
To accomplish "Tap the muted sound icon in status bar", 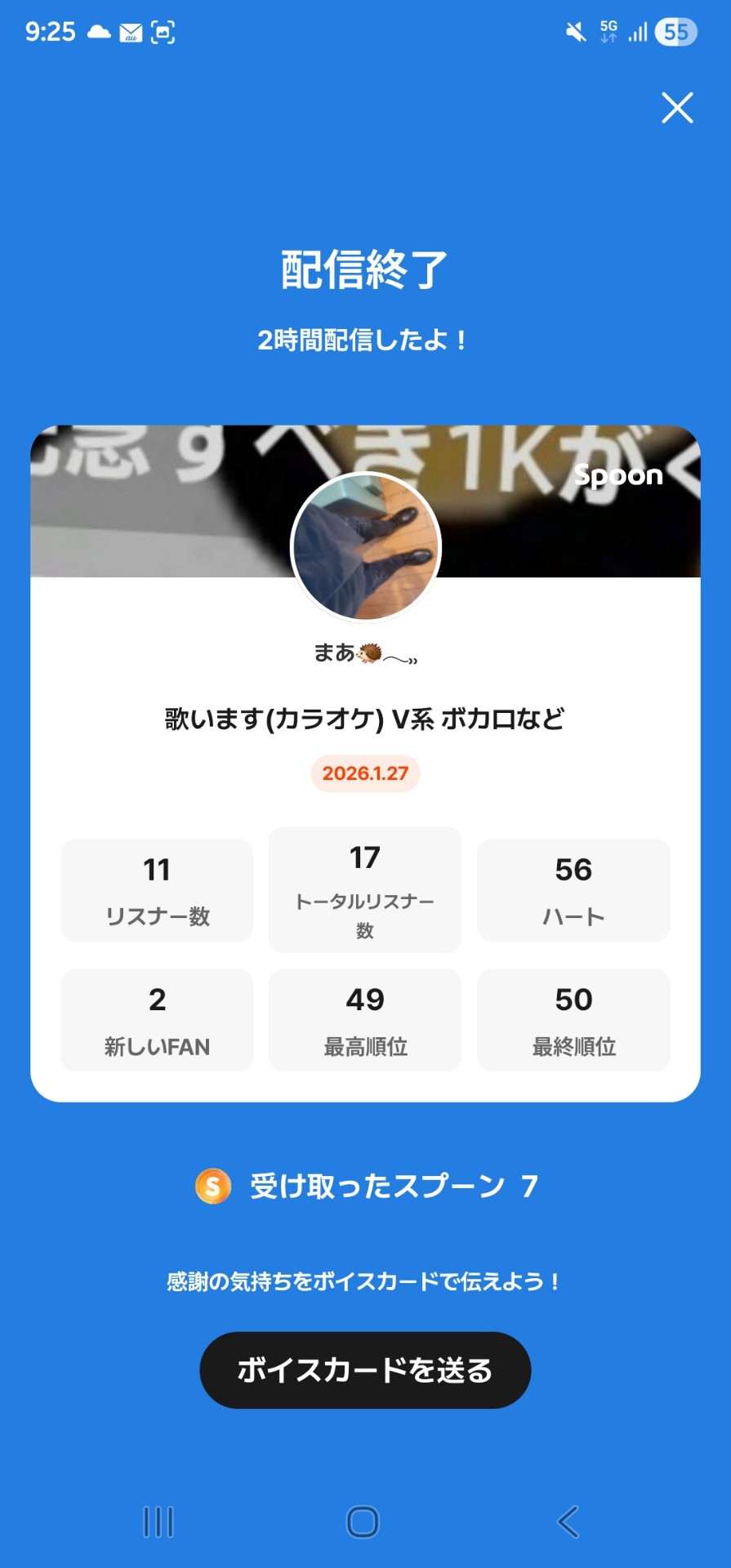I will pos(577,31).
